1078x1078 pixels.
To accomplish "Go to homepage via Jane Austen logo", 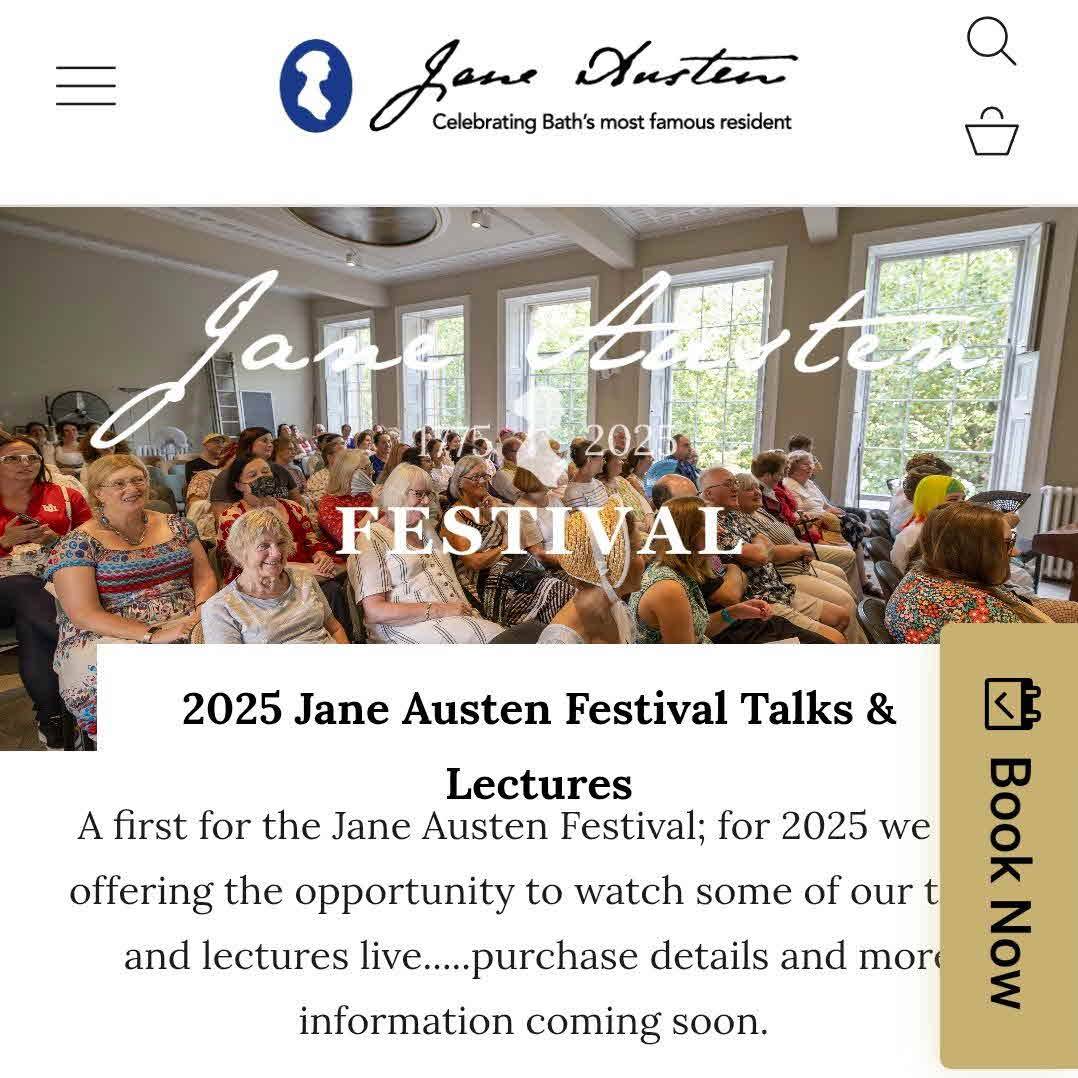I will pos(537,86).
